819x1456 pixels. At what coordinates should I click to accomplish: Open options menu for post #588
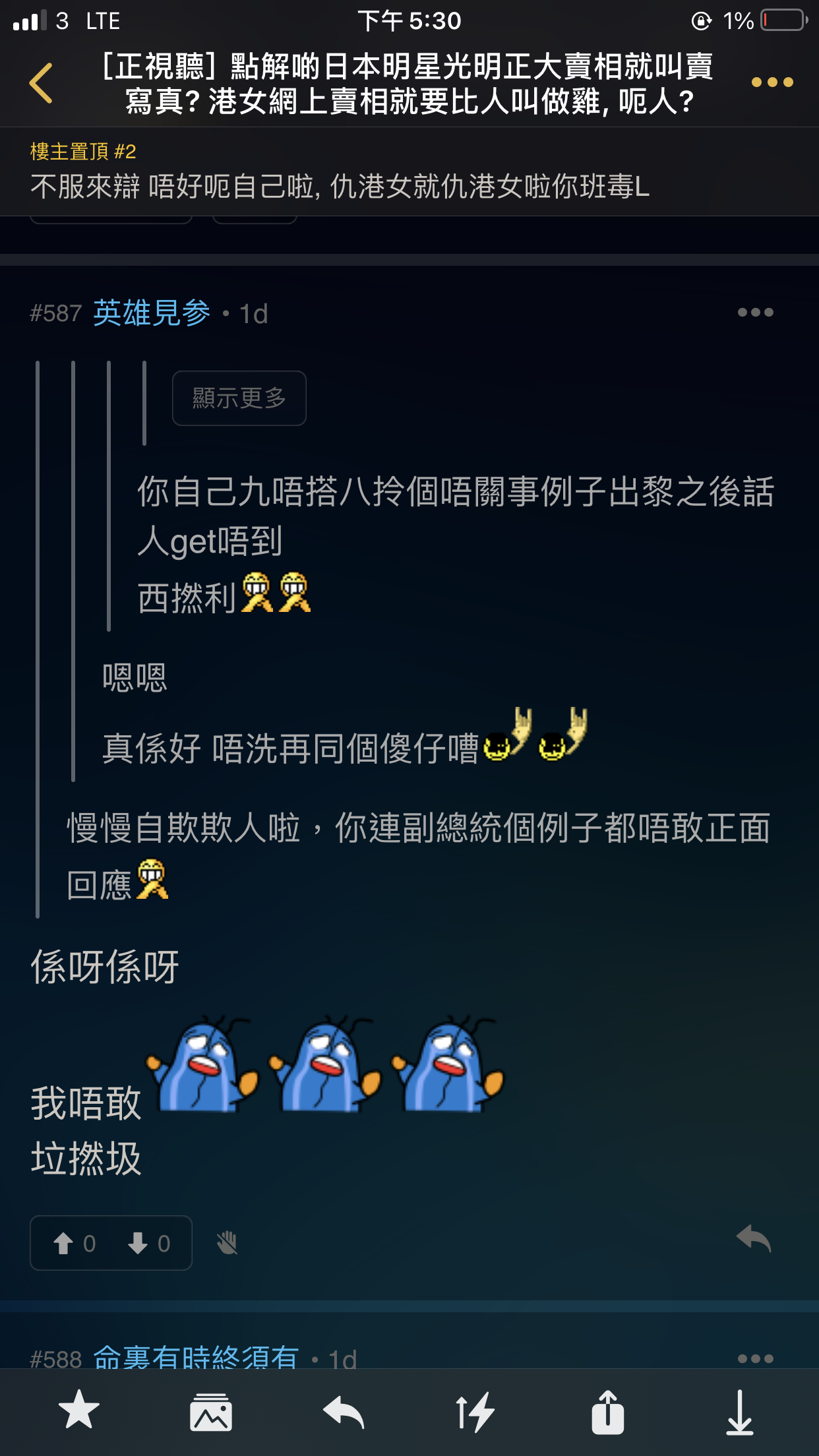click(x=755, y=1358)
